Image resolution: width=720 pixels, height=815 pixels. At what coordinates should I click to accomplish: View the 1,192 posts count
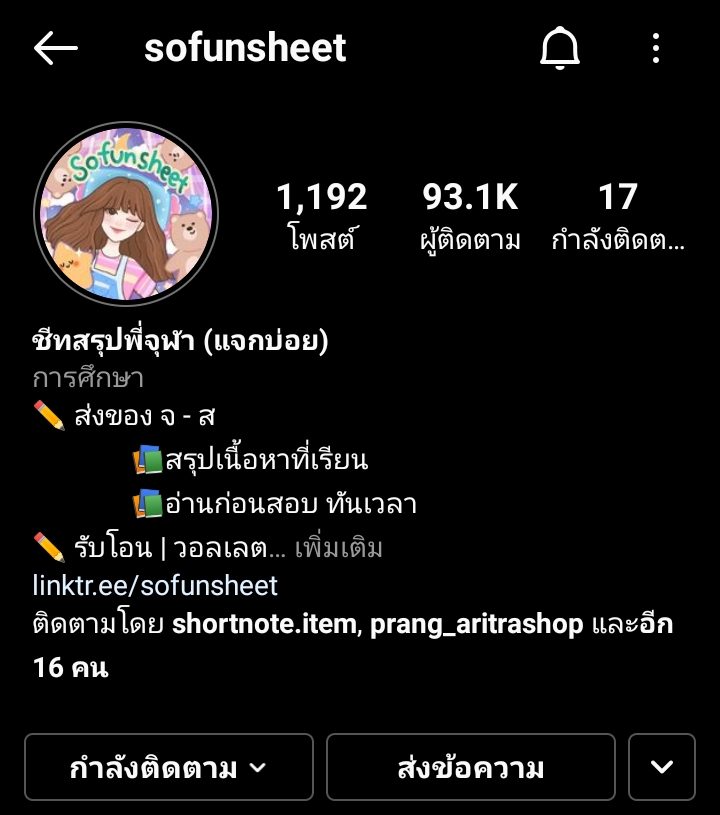[321, 214]
